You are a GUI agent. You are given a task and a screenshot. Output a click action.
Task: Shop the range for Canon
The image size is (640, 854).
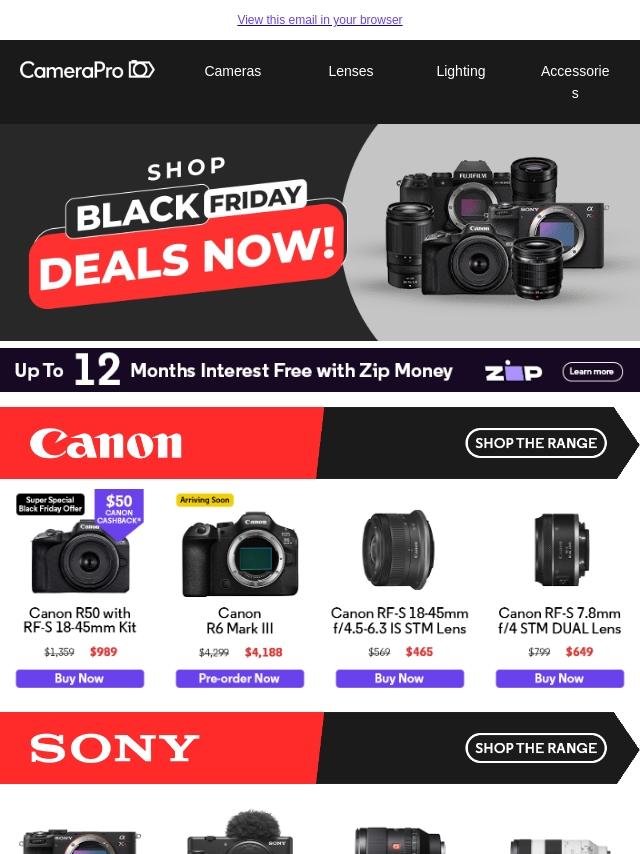point(536,443)
